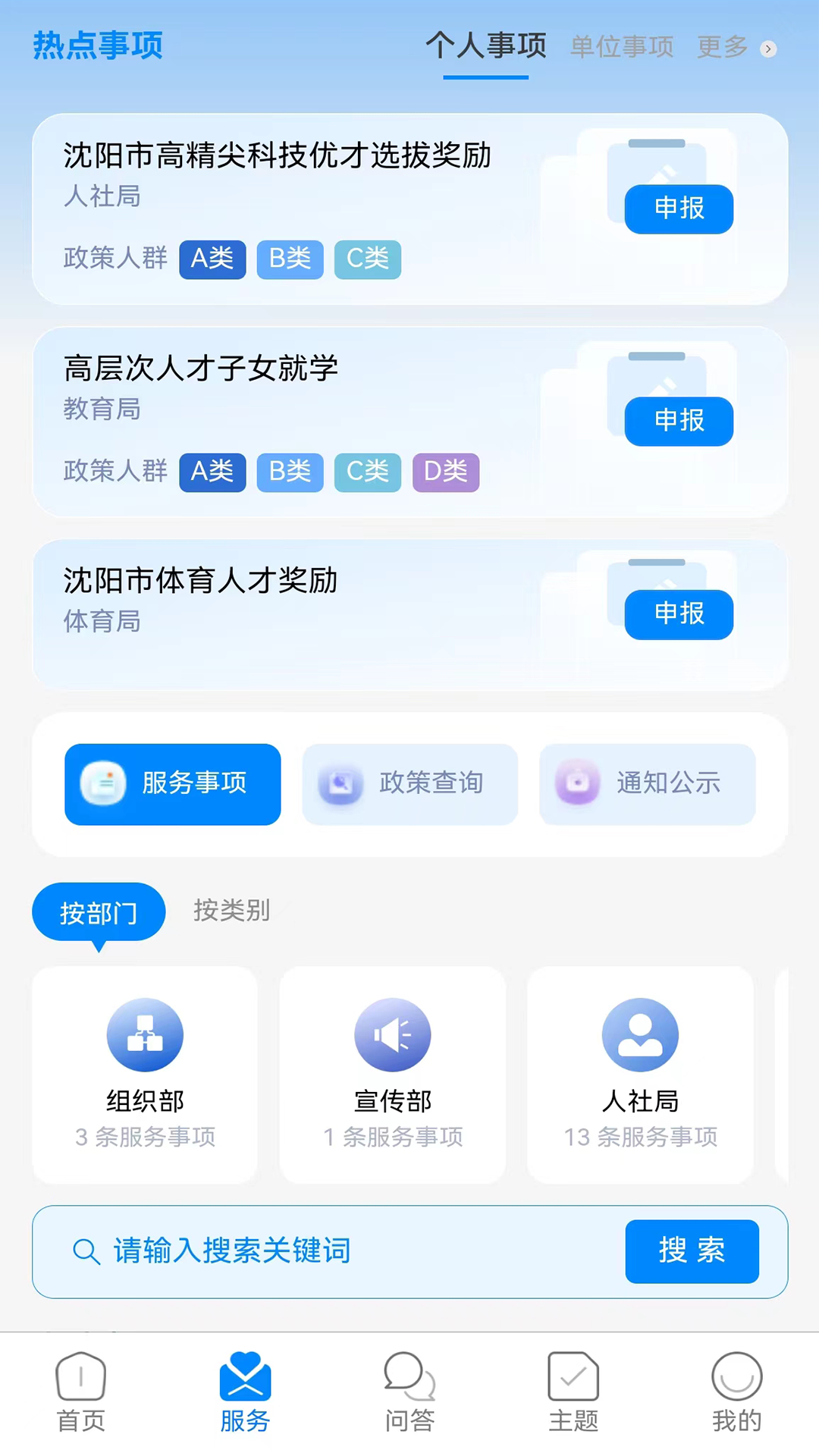Switch to the 单位事项 tab

point(622,47)
